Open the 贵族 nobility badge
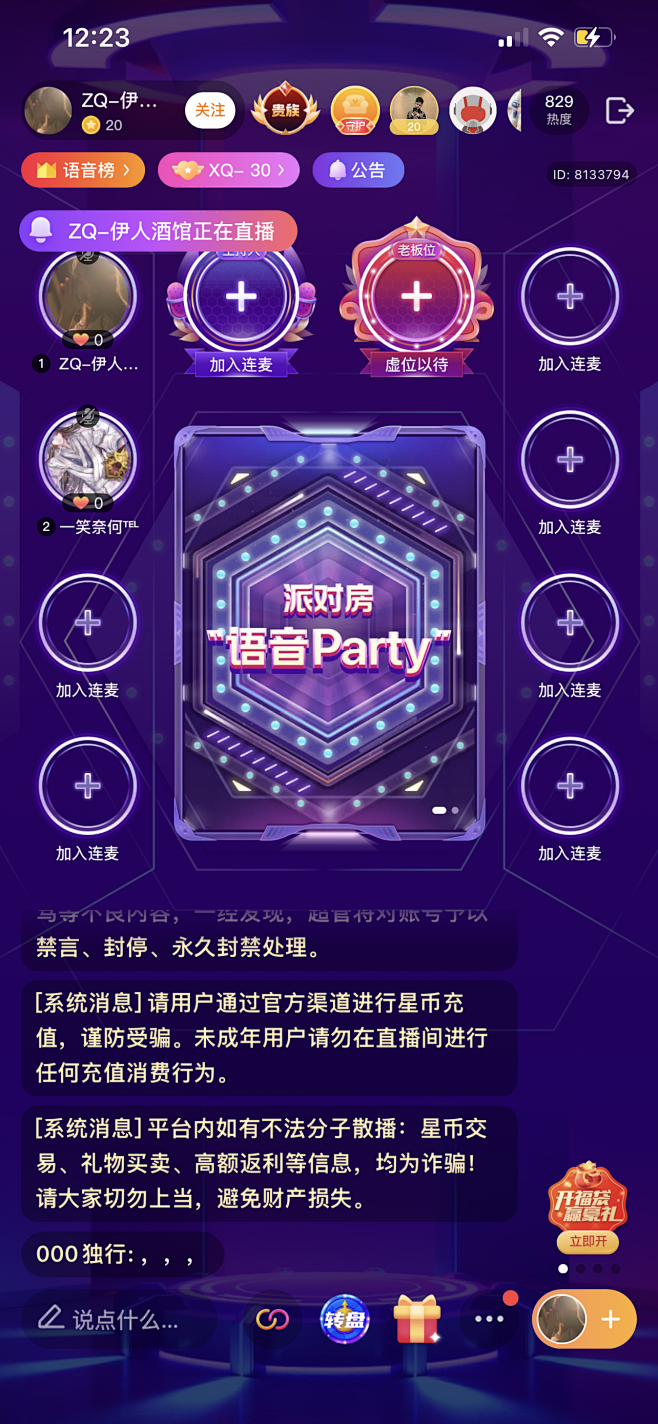Viewport: 658px width, 1424px height. [x=285, y=110]
